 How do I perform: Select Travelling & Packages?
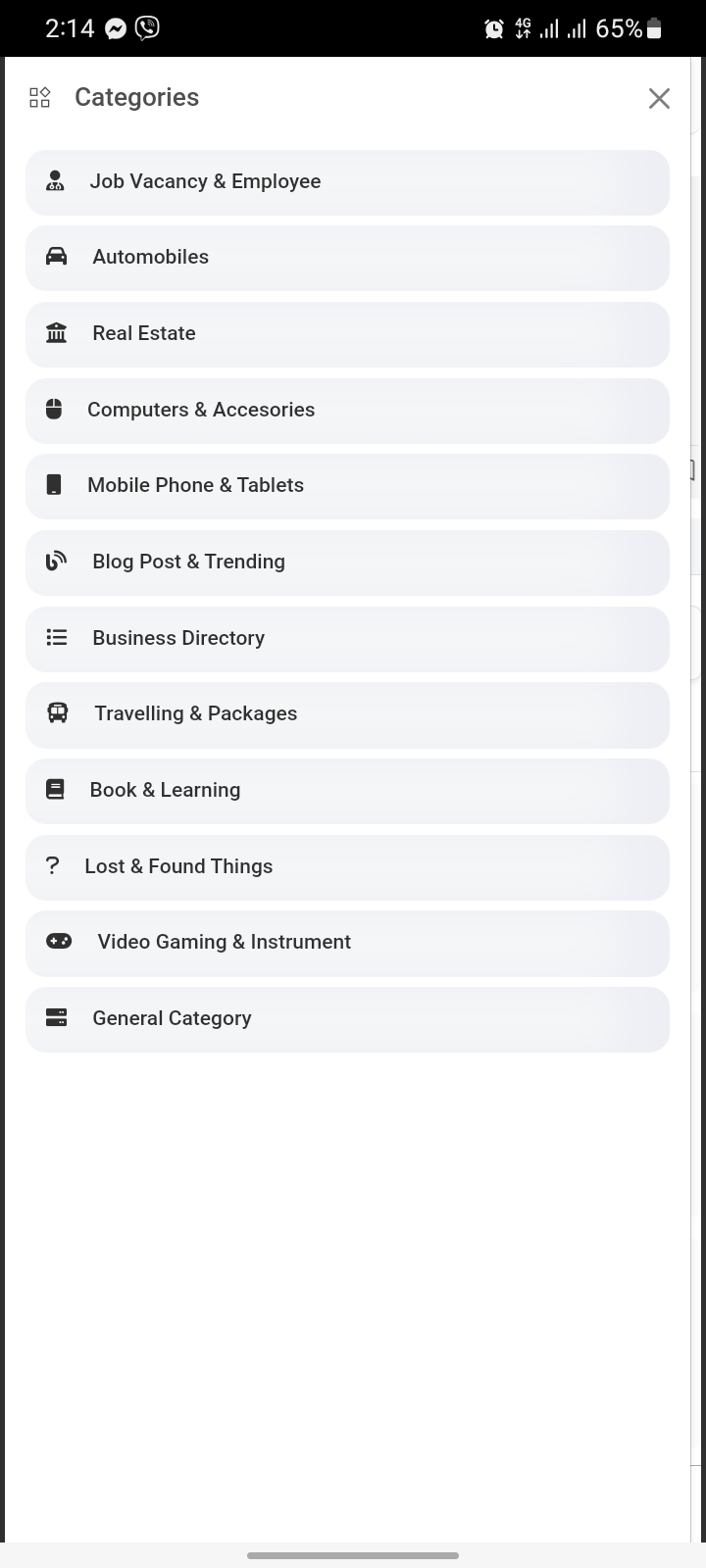(x=347, y=714)
